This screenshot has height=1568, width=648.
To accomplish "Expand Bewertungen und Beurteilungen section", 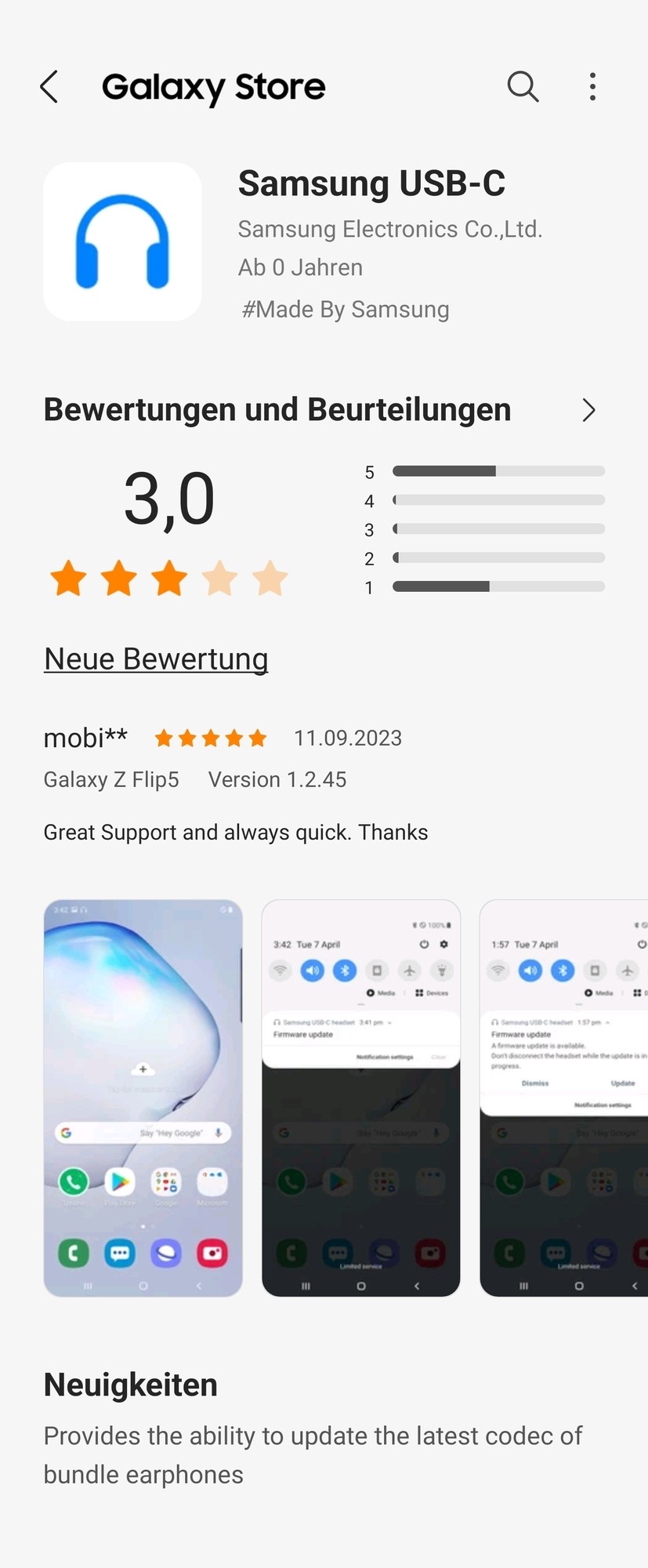I will tap(588, 410).
